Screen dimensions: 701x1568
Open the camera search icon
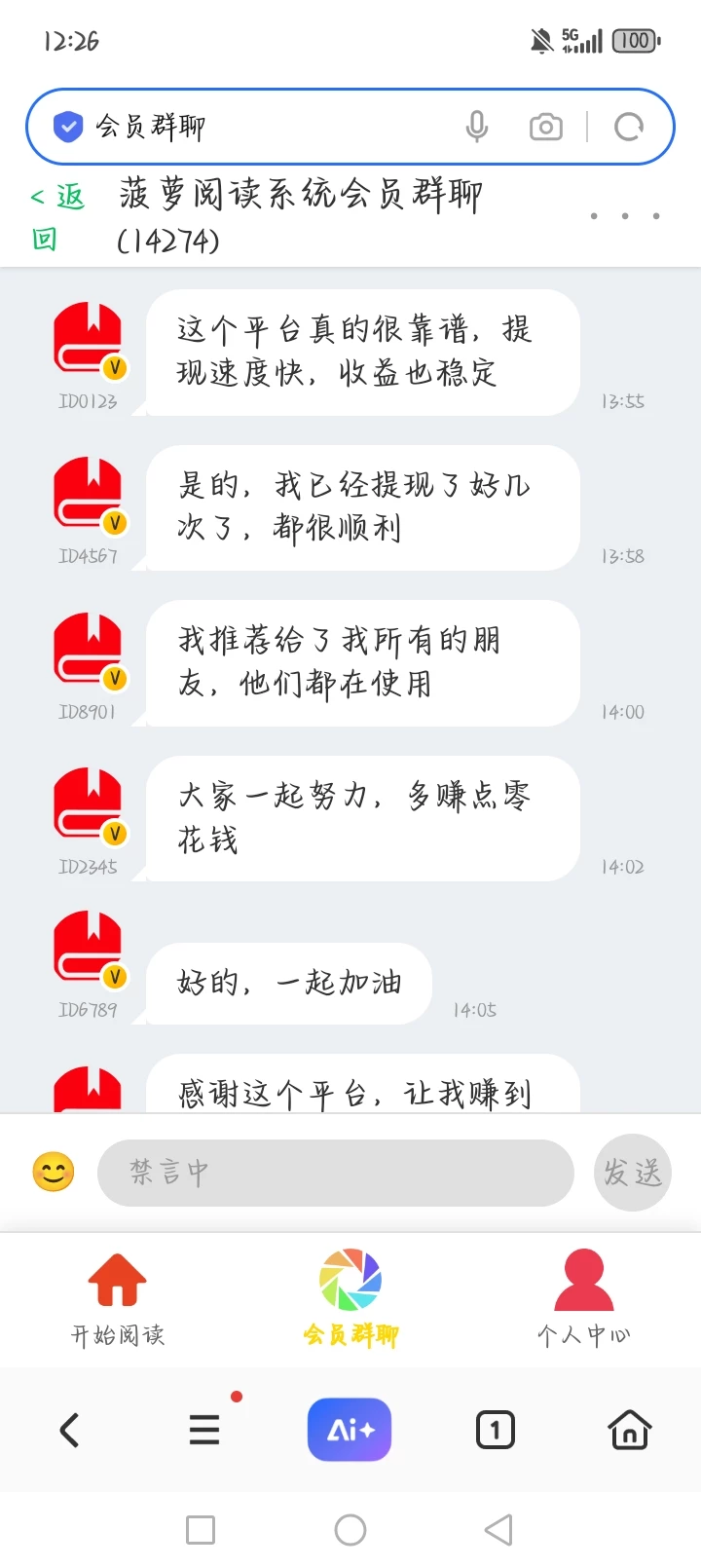[545, 127]
